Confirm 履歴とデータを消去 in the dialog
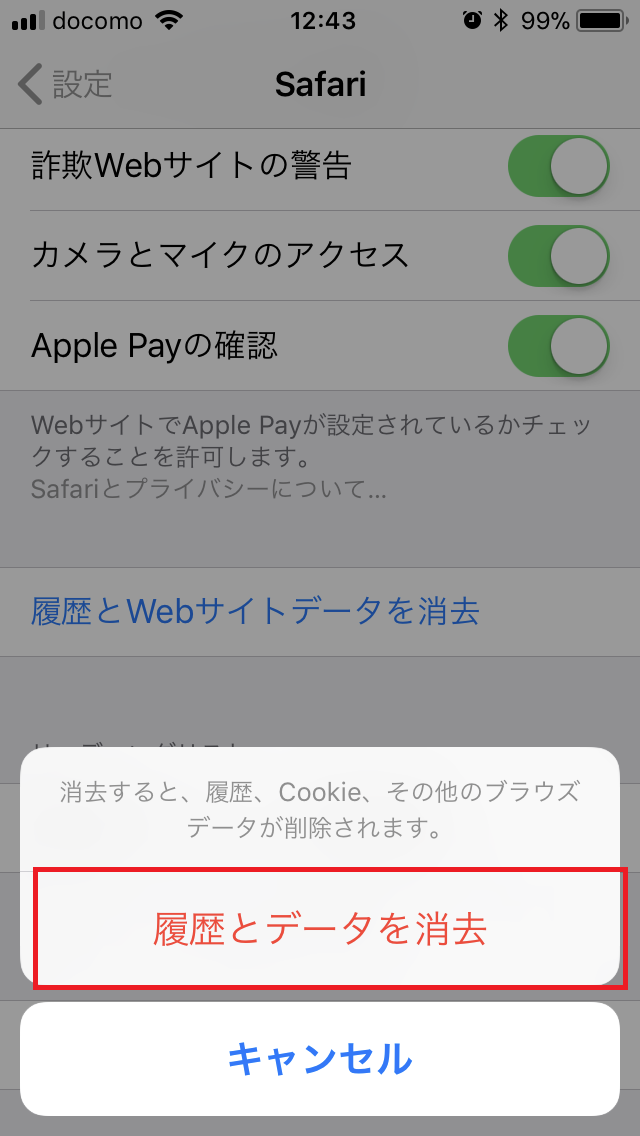 coord(320,929)
